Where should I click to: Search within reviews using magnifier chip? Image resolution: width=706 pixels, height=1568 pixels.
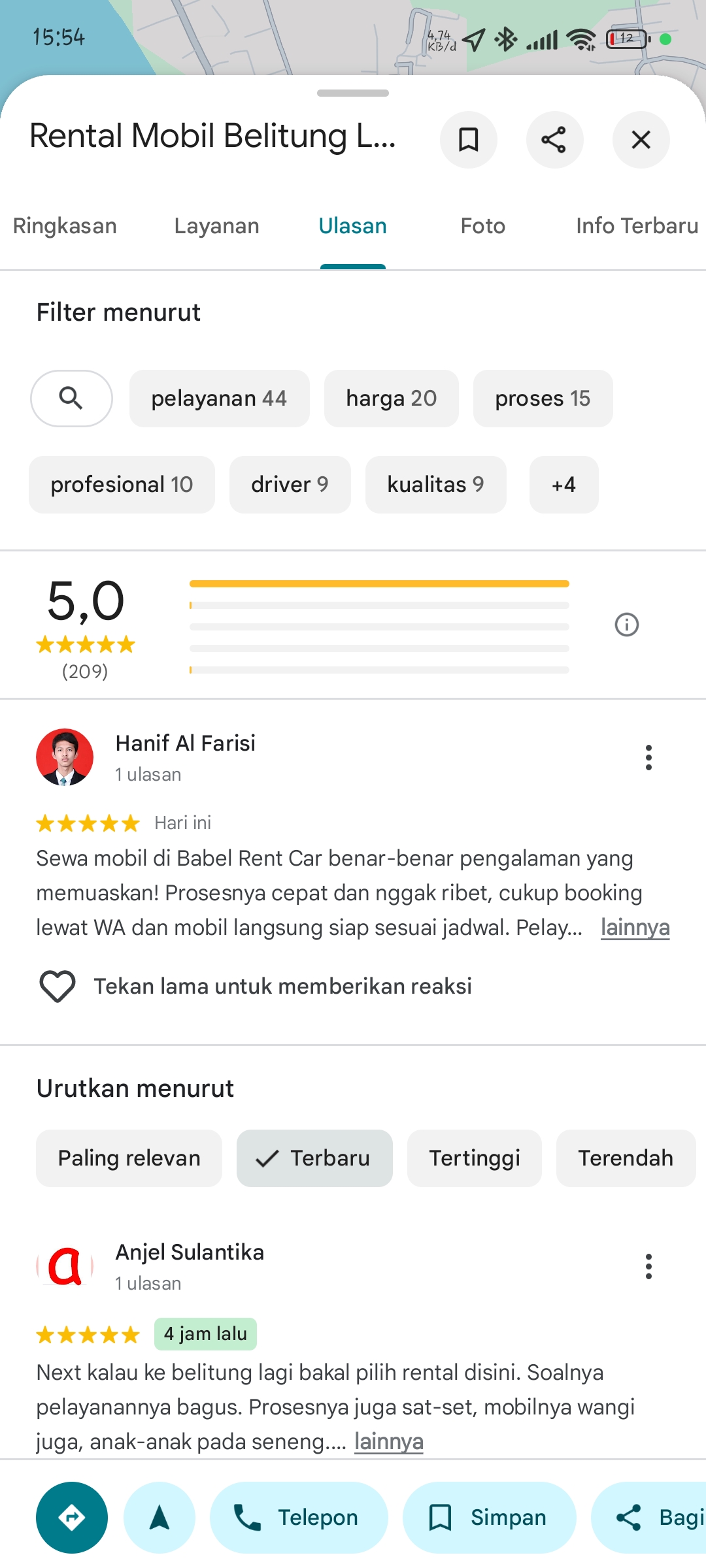pyautogui.click(x=71, y=399)
